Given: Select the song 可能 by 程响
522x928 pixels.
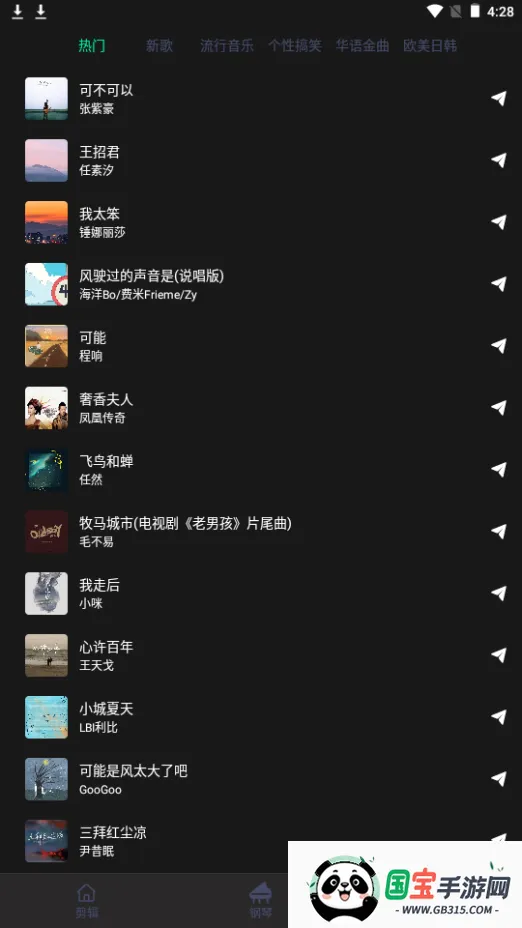Looking at the screenshot, I should [x=261, y=346].
